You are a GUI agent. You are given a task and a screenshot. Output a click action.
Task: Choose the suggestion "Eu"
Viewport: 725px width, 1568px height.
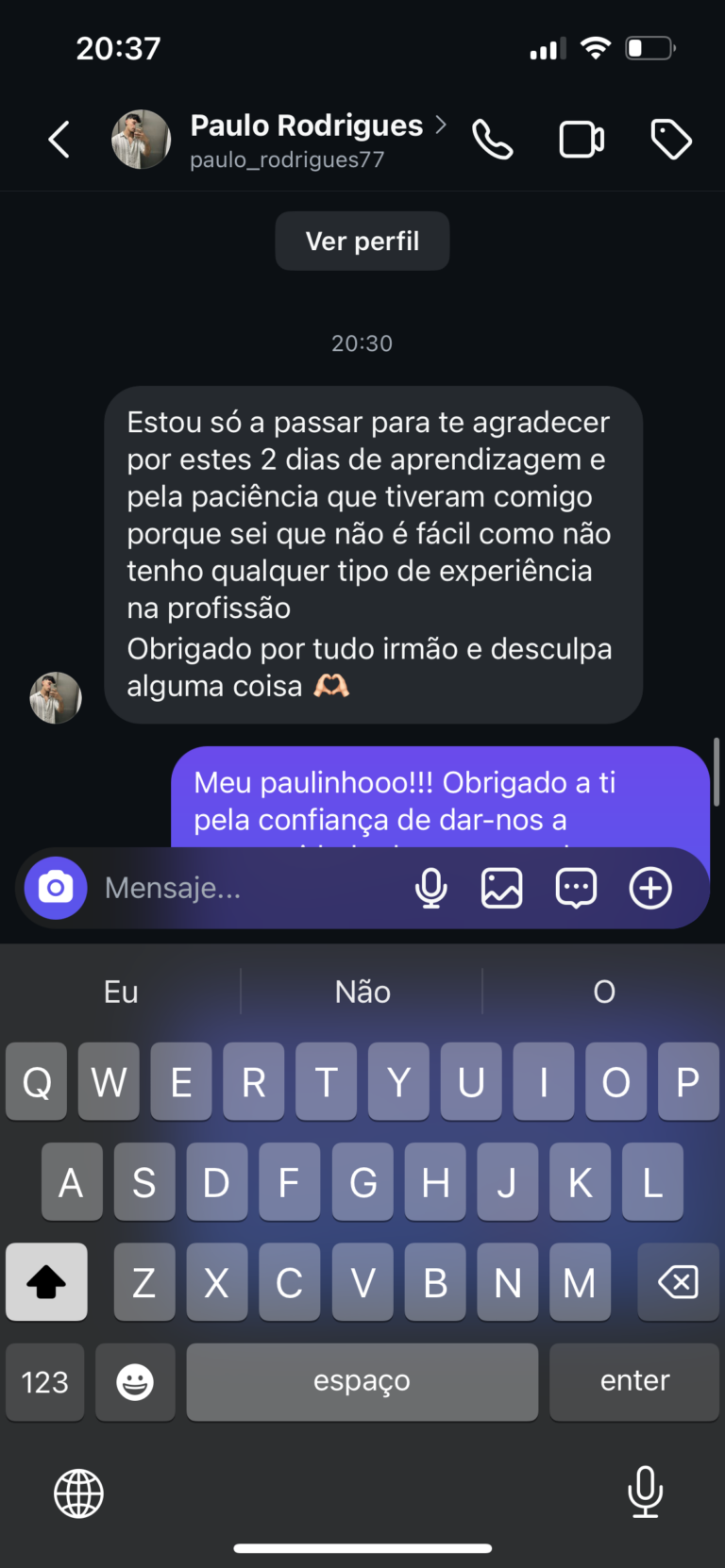[121, 992]
